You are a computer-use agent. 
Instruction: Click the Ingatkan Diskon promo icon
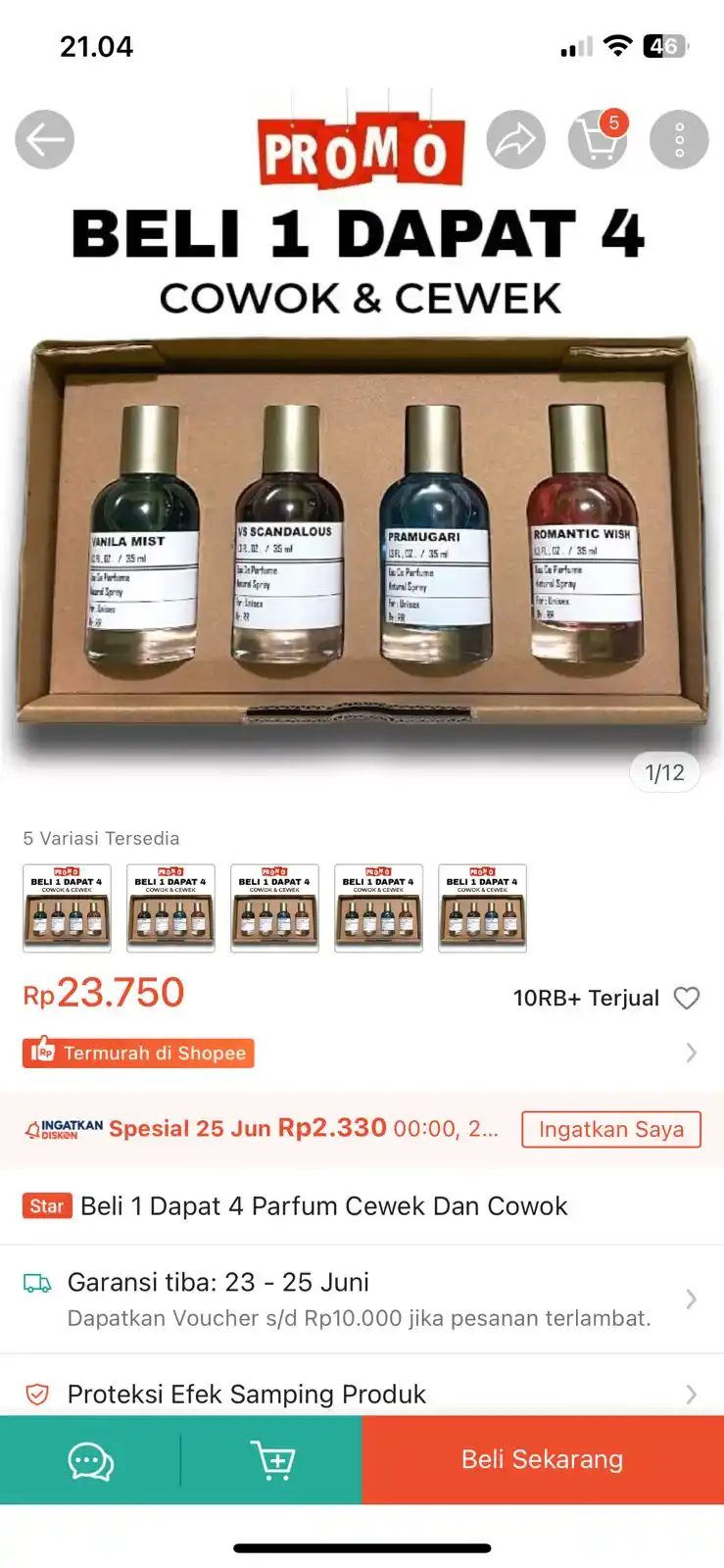[x=65, y=1128]
